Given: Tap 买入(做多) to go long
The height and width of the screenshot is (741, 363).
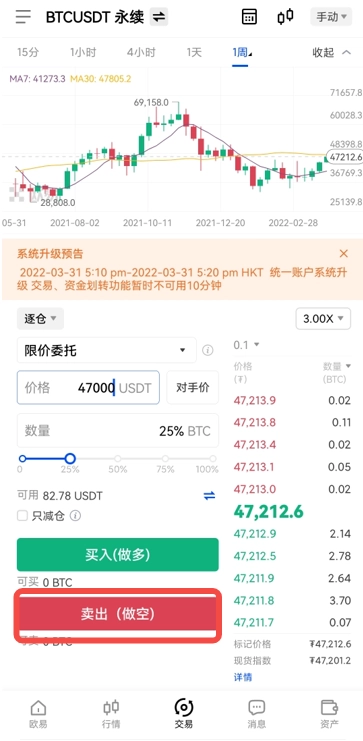Looking at the screenshot, I should click(x=118, y=555).
